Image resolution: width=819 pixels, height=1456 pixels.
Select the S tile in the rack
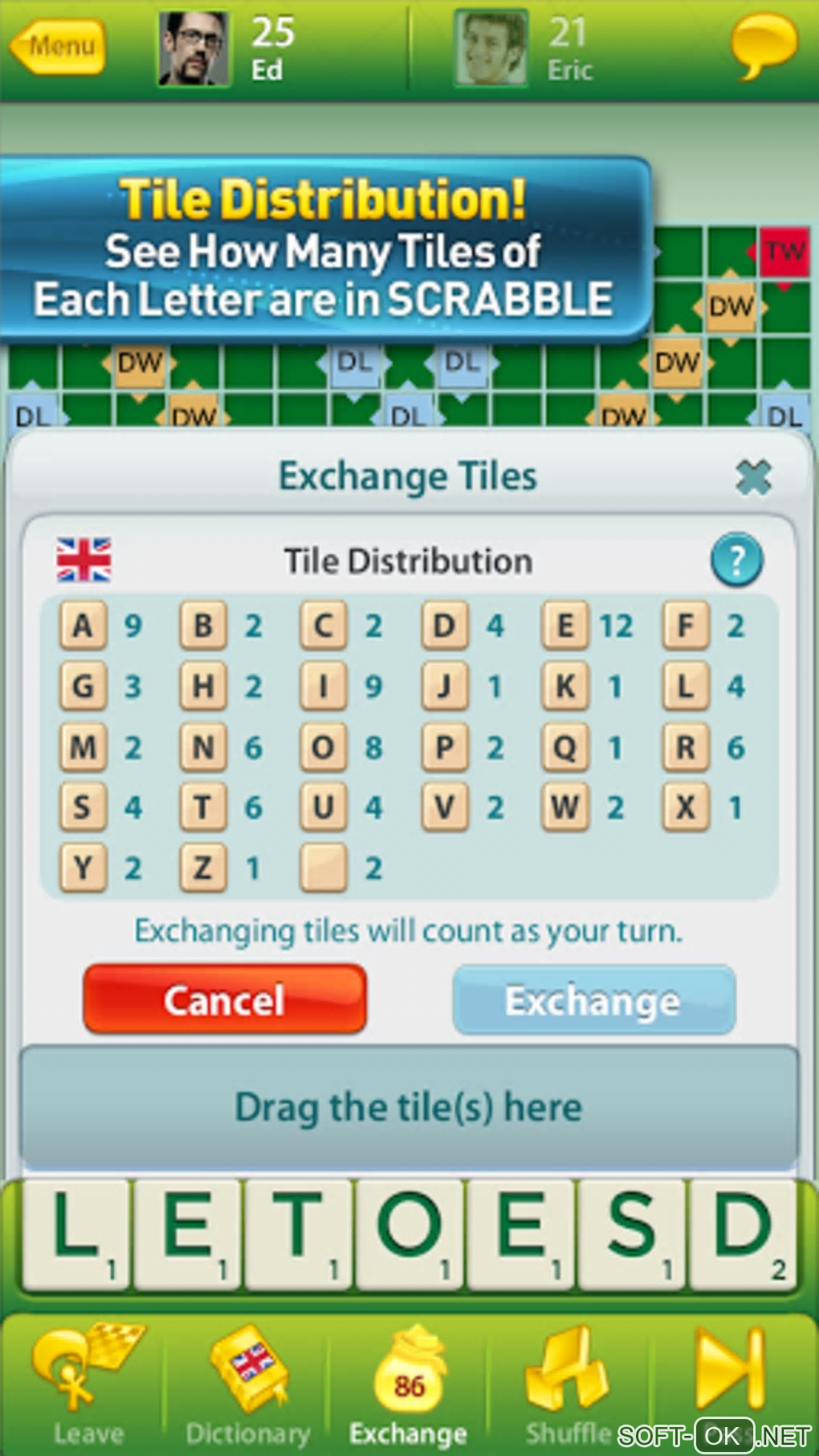click(631, 1233)
